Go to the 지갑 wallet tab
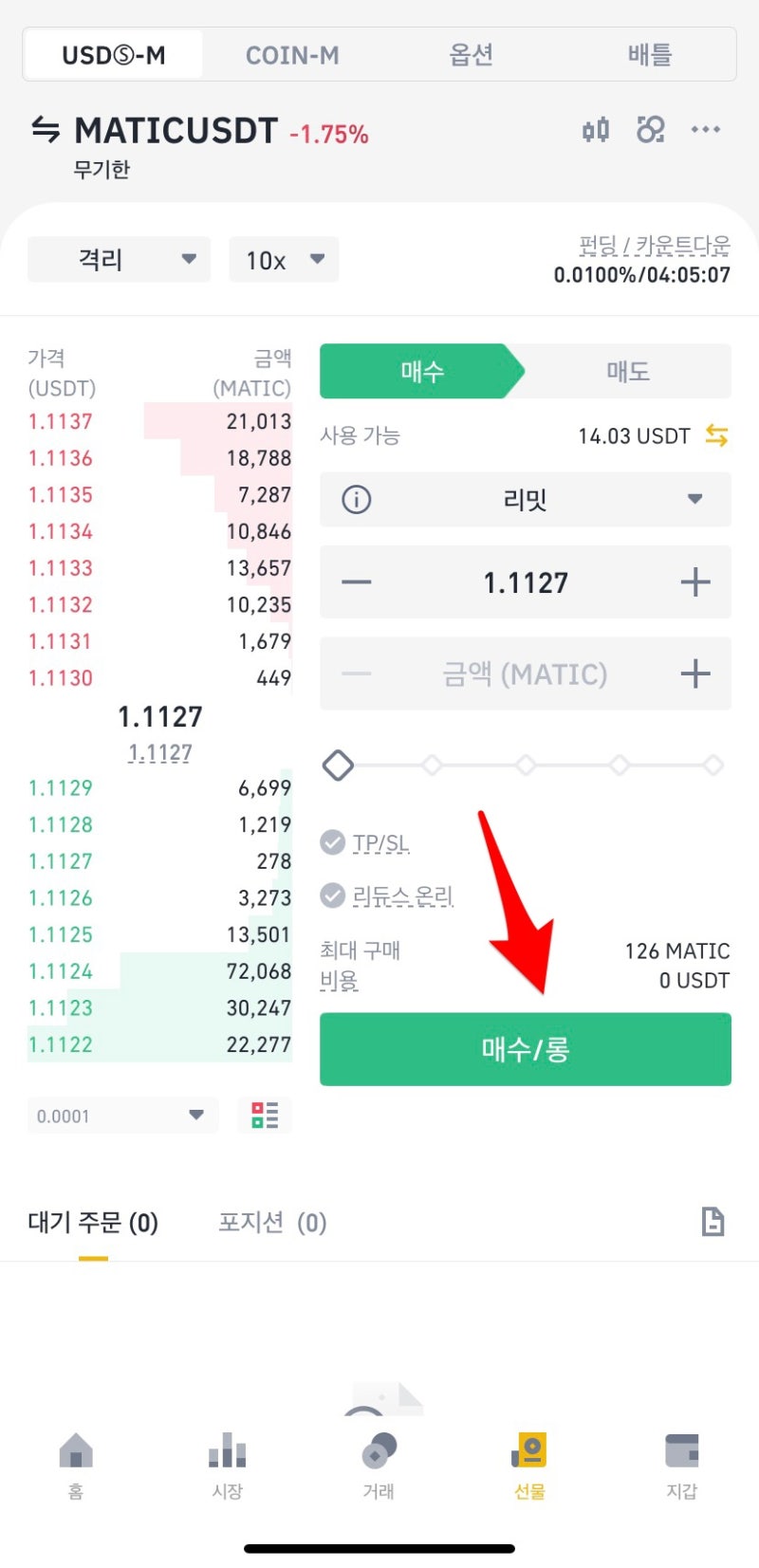Viewport: 759px width, 1568px height. 681,1466
